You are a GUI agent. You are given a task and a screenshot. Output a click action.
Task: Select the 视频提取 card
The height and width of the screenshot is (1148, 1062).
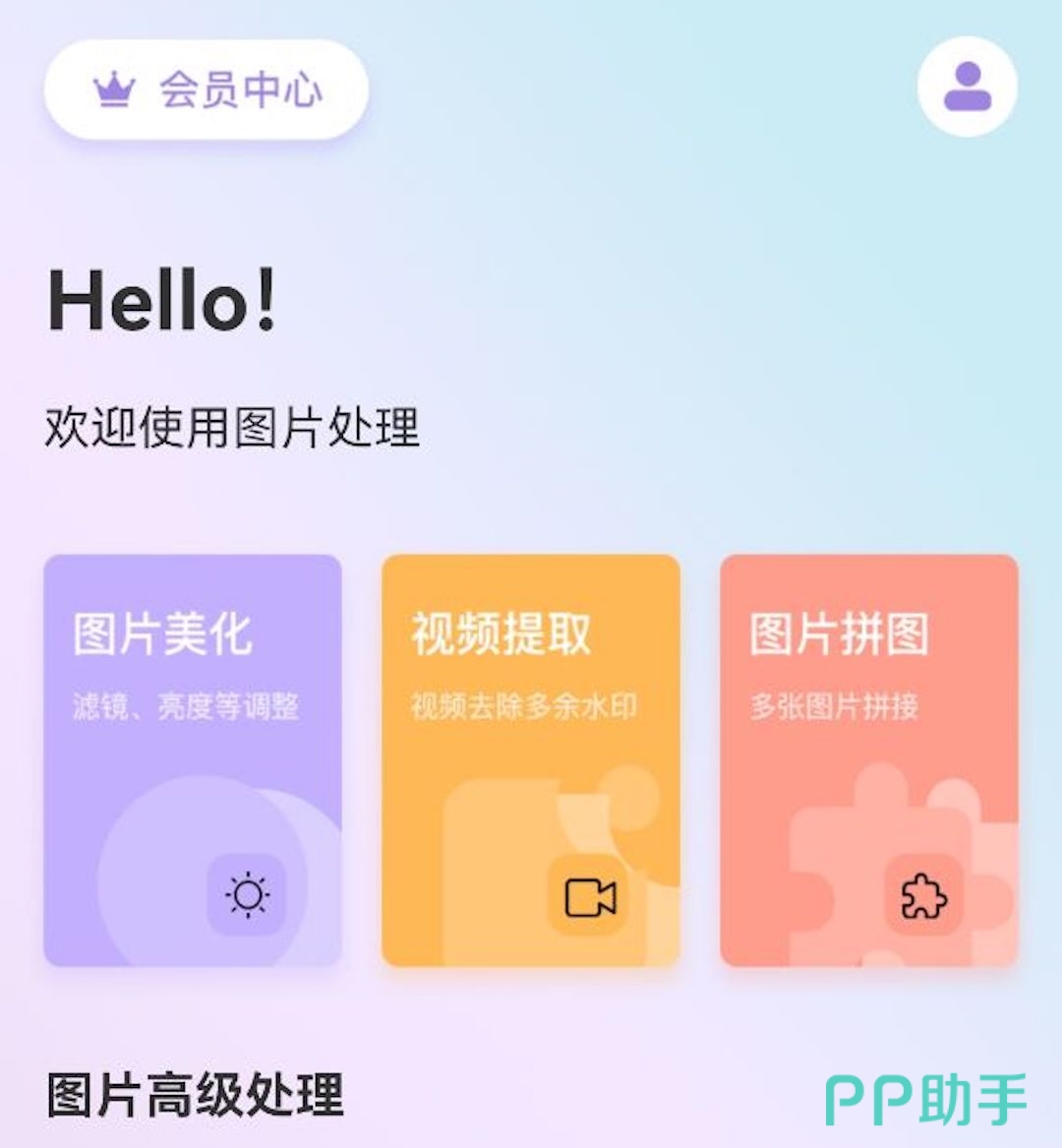tap(530, 759)
